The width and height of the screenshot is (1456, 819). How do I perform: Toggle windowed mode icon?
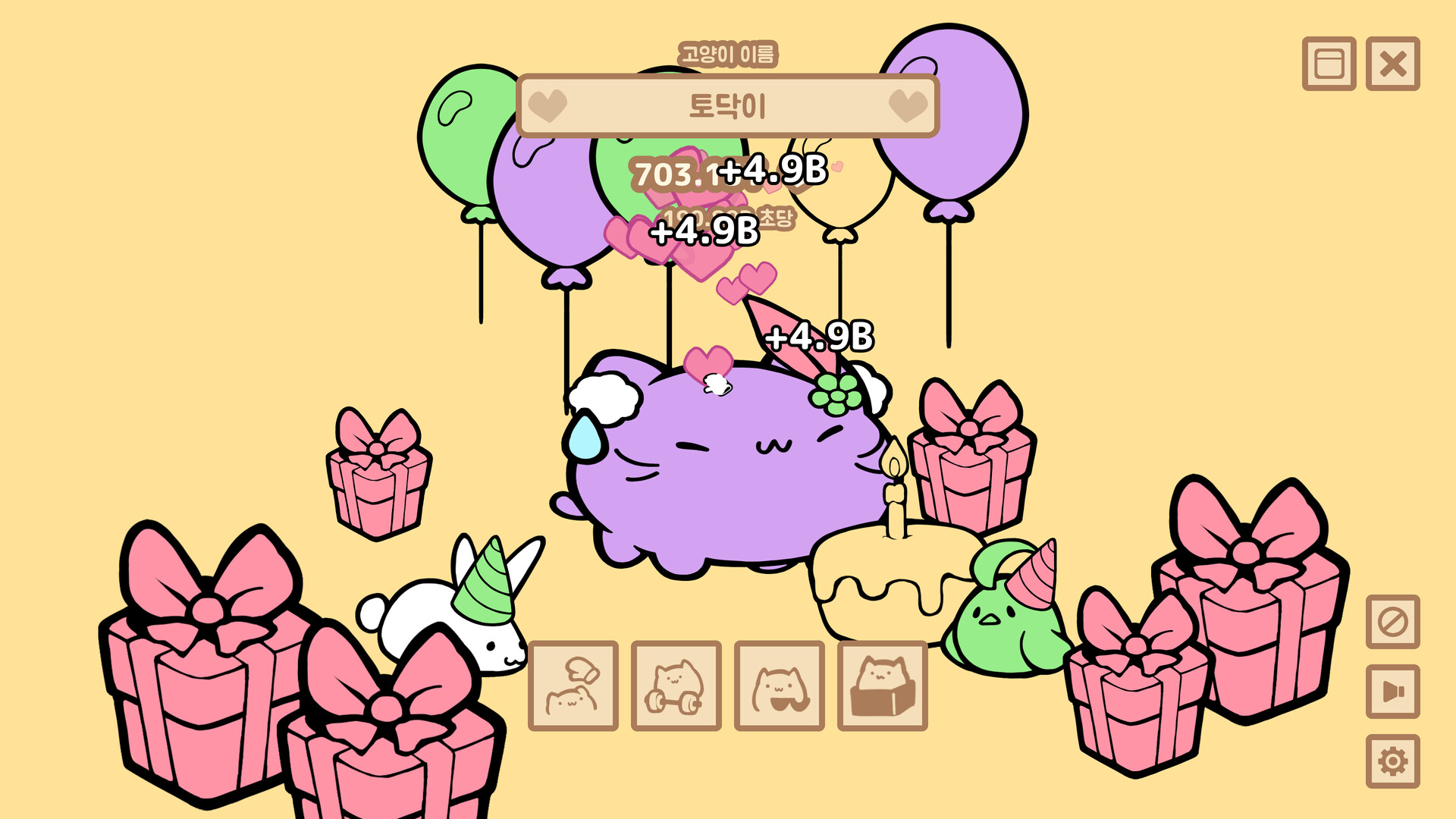1329,64
